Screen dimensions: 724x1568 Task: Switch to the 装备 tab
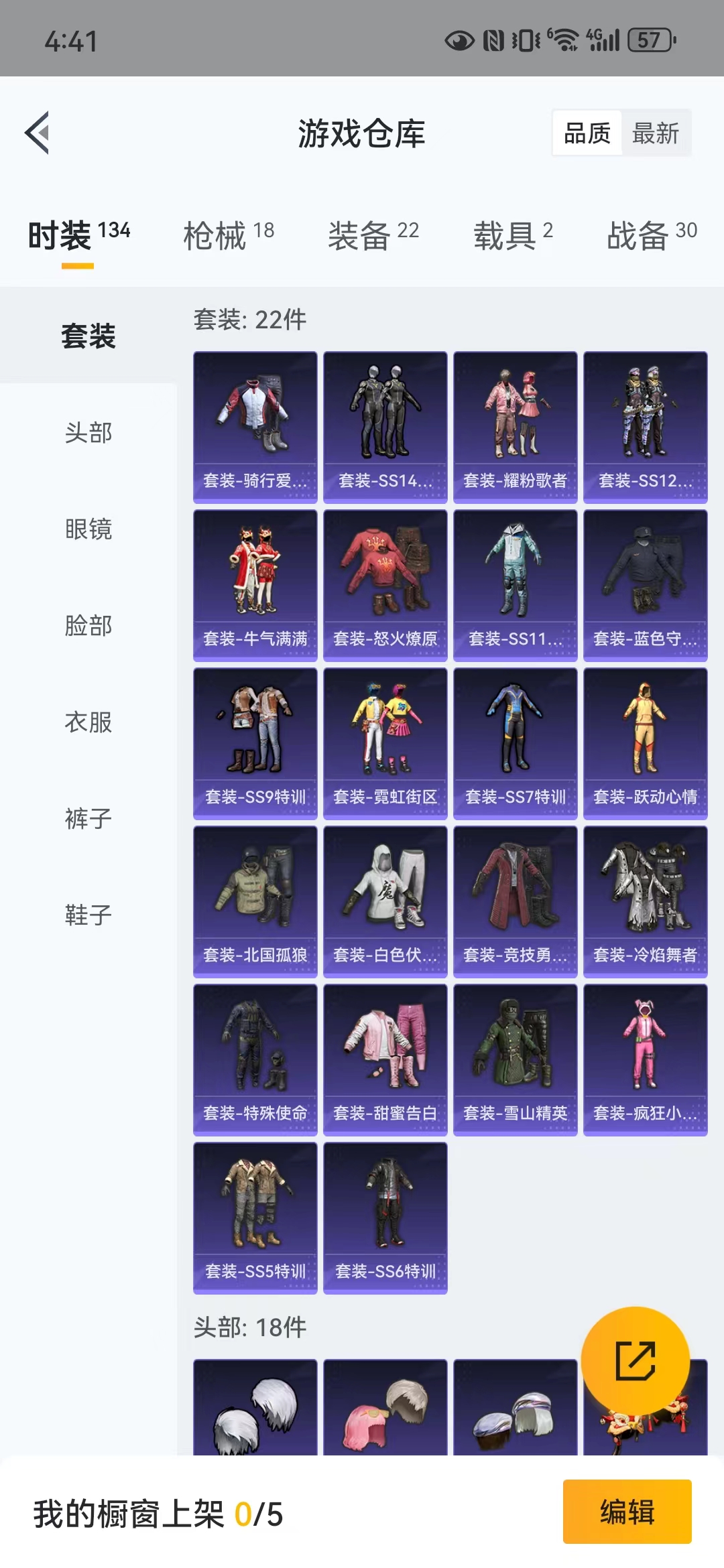point(373,235)
